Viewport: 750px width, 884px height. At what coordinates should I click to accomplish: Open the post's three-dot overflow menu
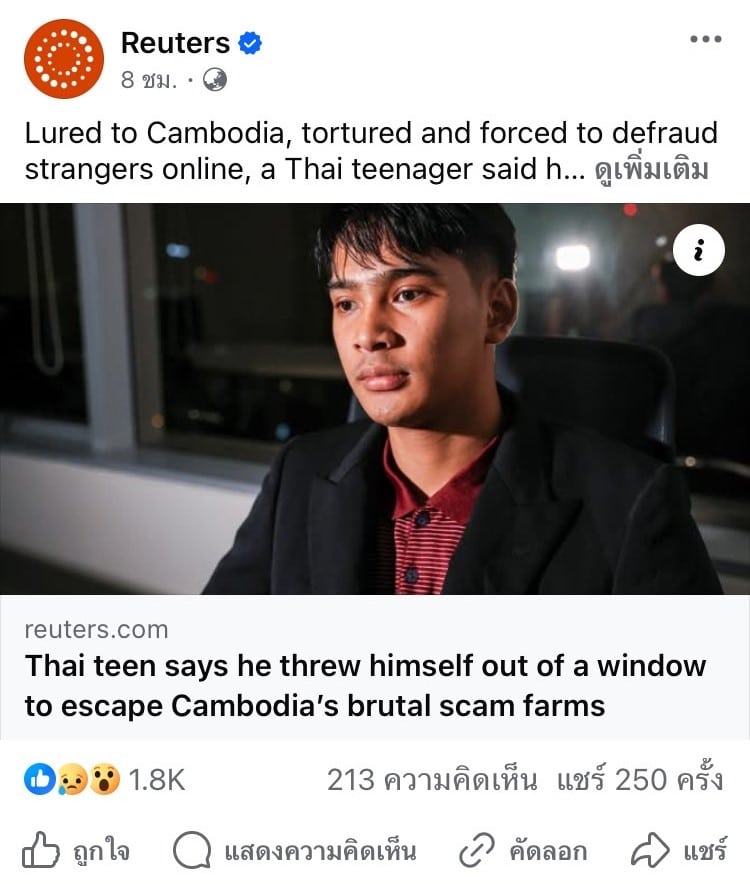coord(705,39)
